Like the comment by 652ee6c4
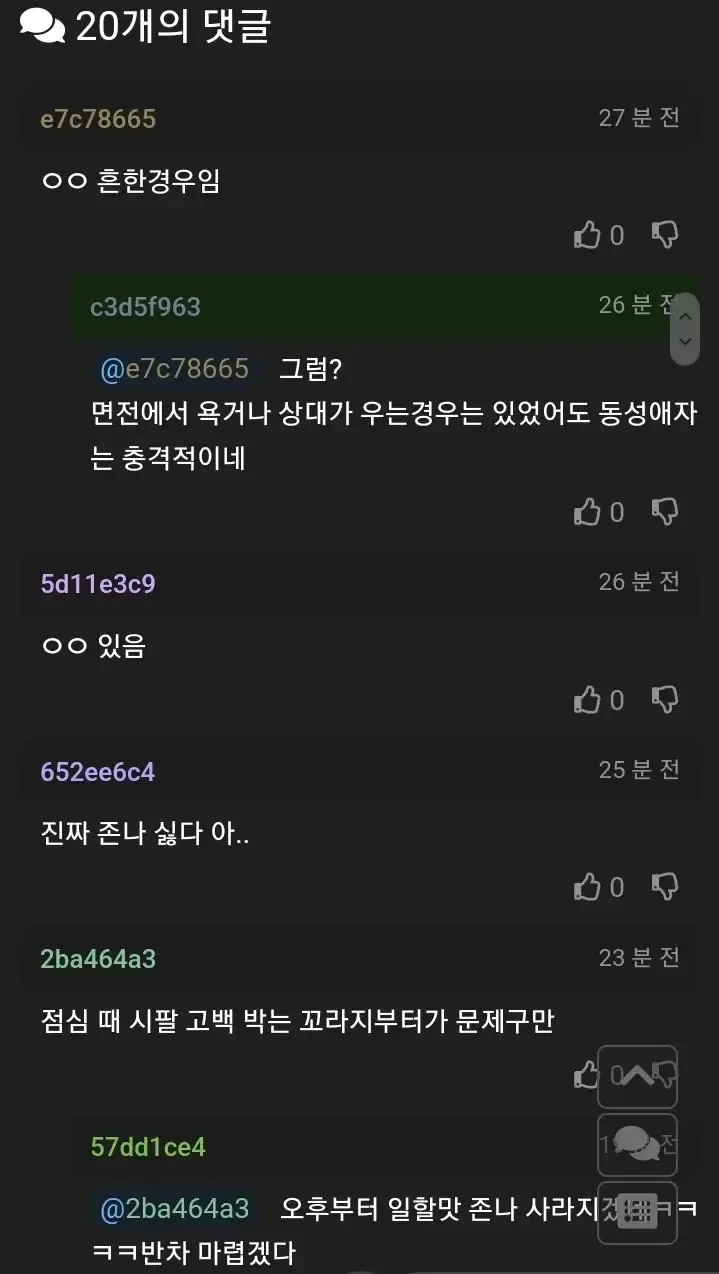 tap(588, 887)
